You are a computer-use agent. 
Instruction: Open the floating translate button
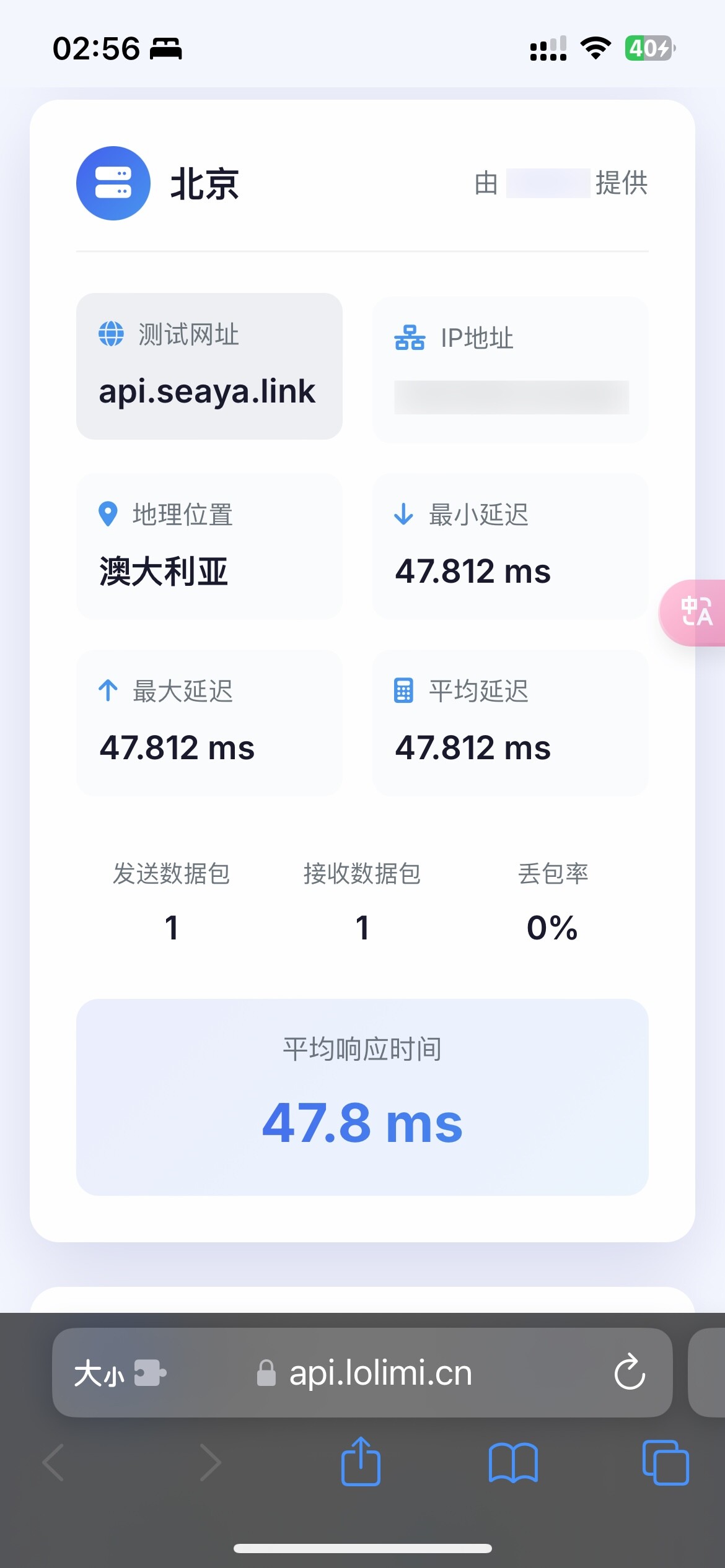693,612
